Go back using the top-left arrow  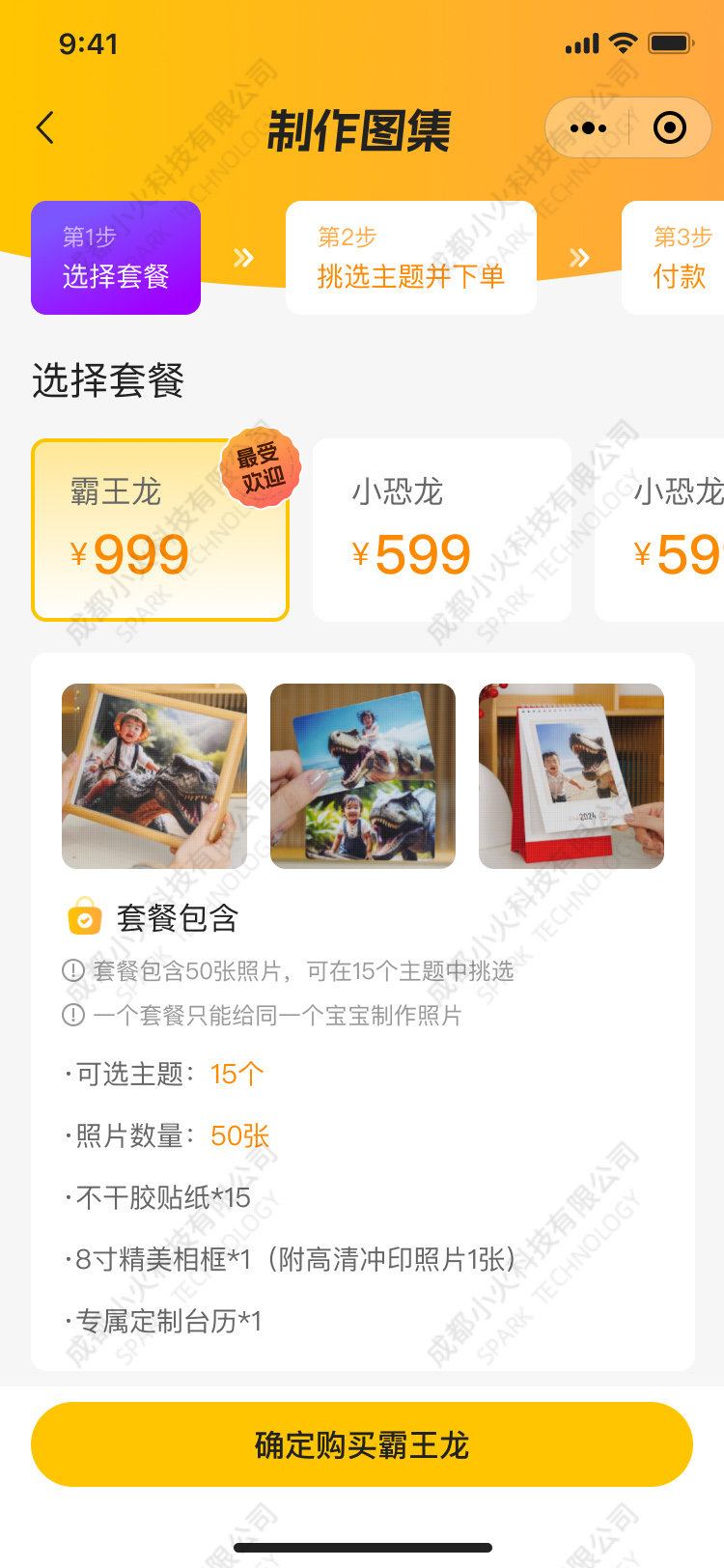click(45, 127)
